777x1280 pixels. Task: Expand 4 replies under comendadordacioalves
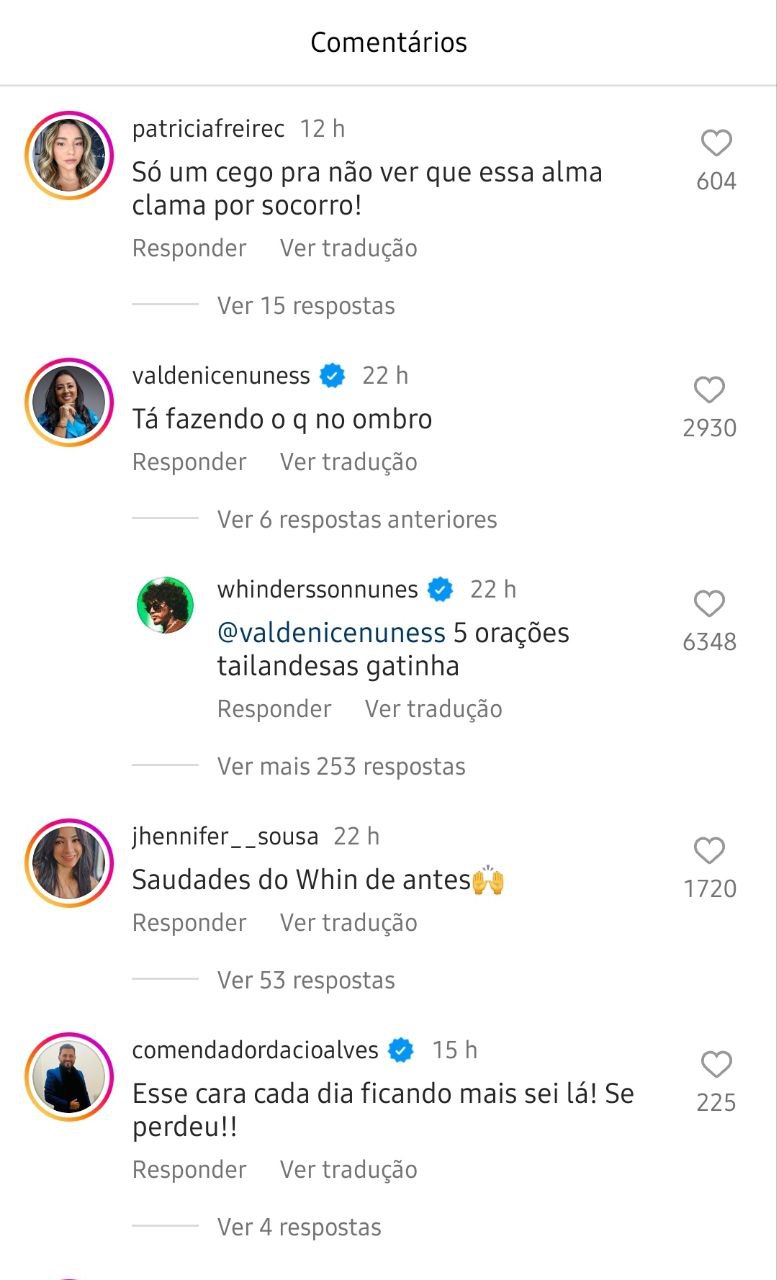[299, 1227]
